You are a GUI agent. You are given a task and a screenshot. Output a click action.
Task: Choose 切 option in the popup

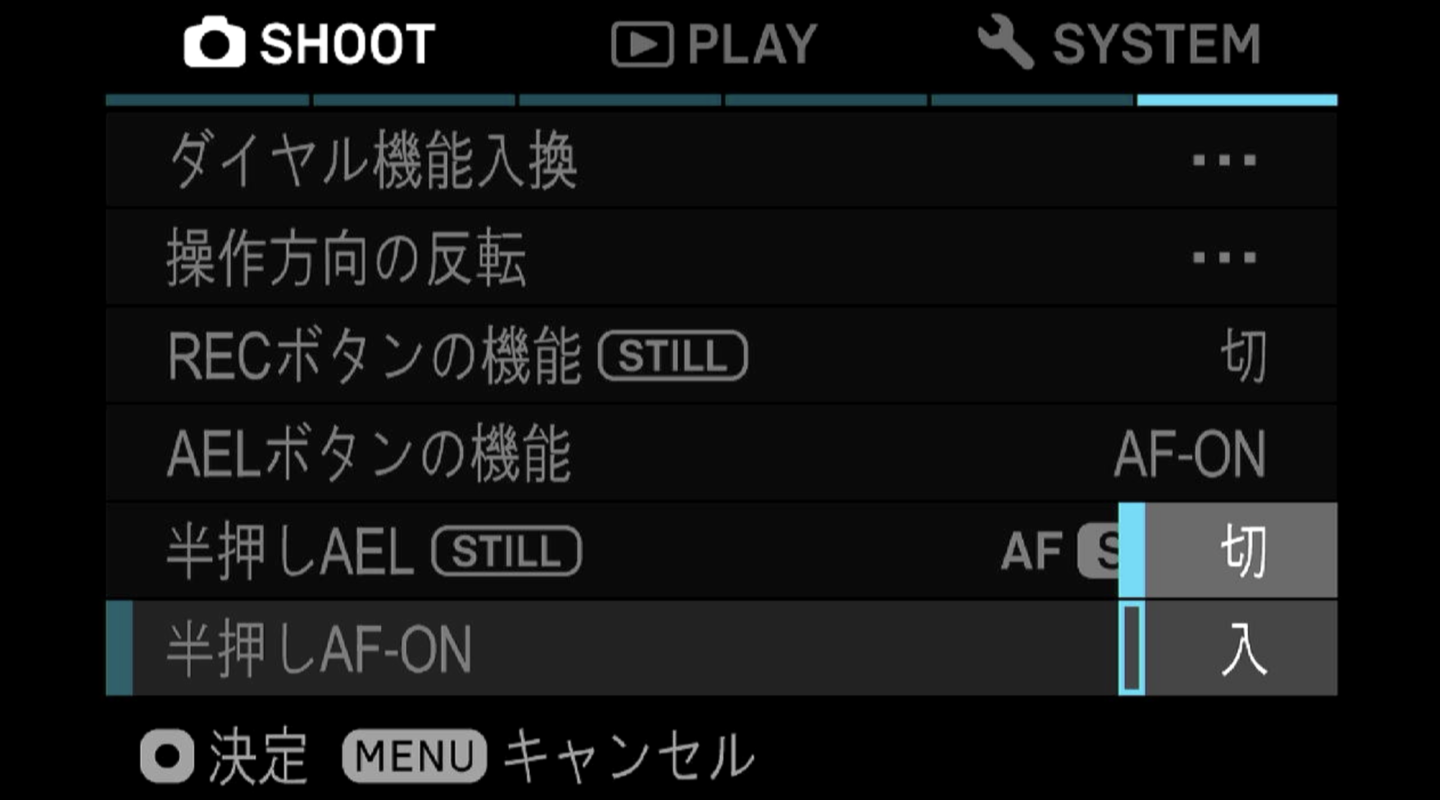(1240, 551)
